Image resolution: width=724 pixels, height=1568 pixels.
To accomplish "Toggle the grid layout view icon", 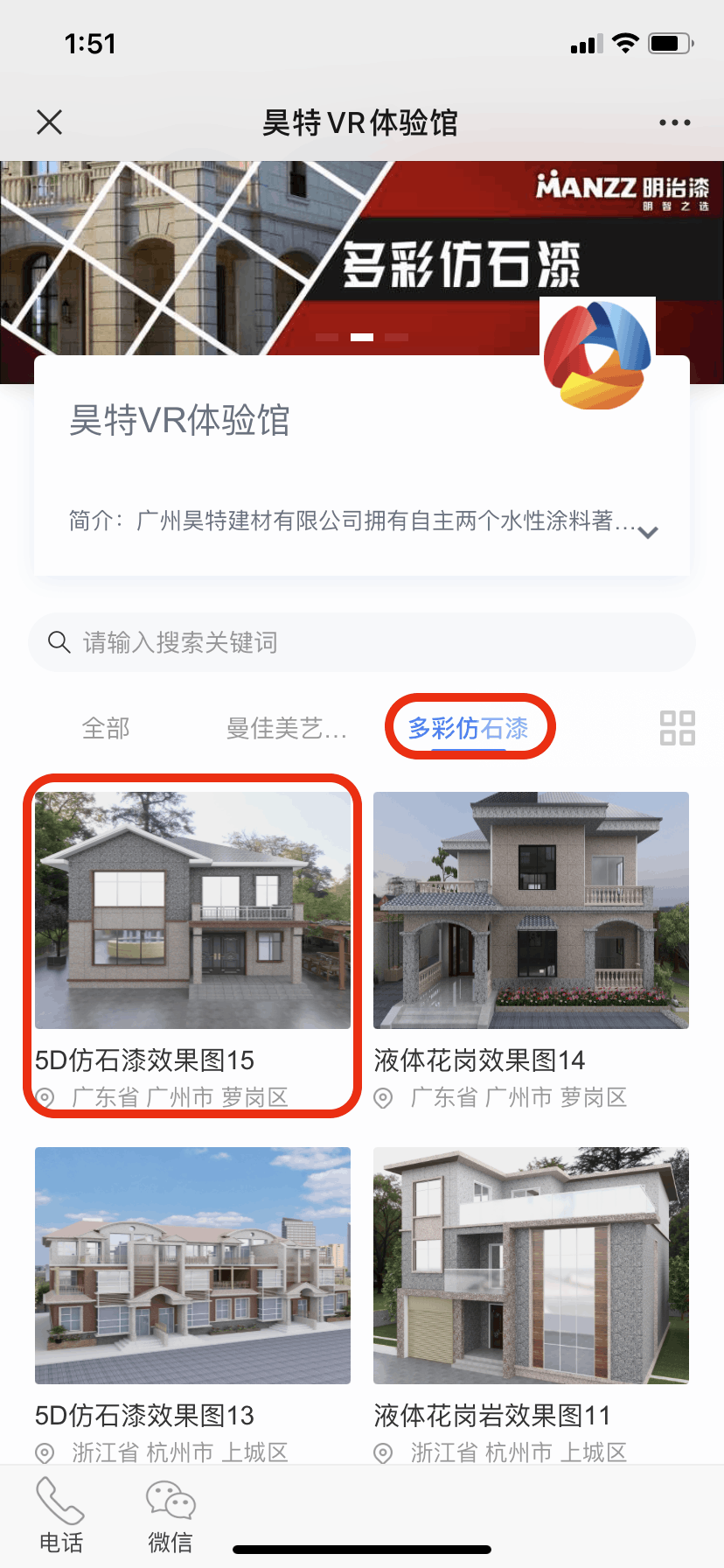I will [677, 728].
